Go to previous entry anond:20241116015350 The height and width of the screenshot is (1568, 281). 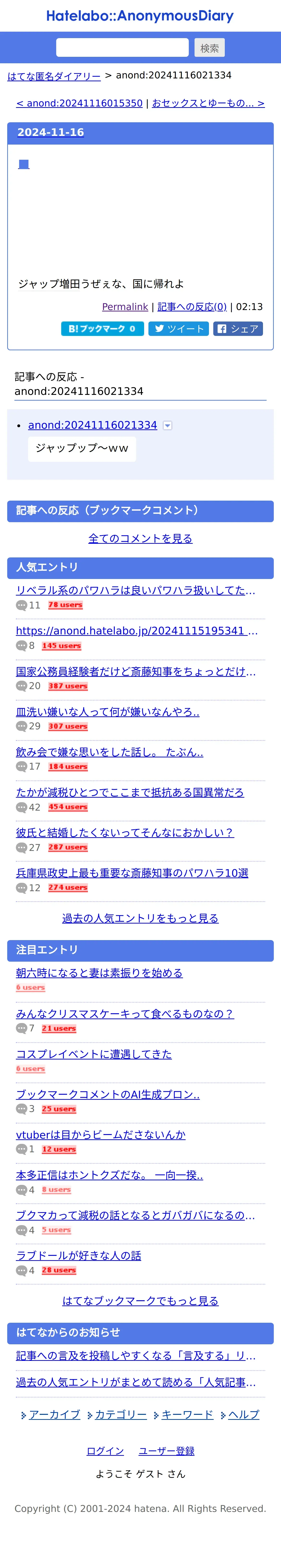point(79,104)
